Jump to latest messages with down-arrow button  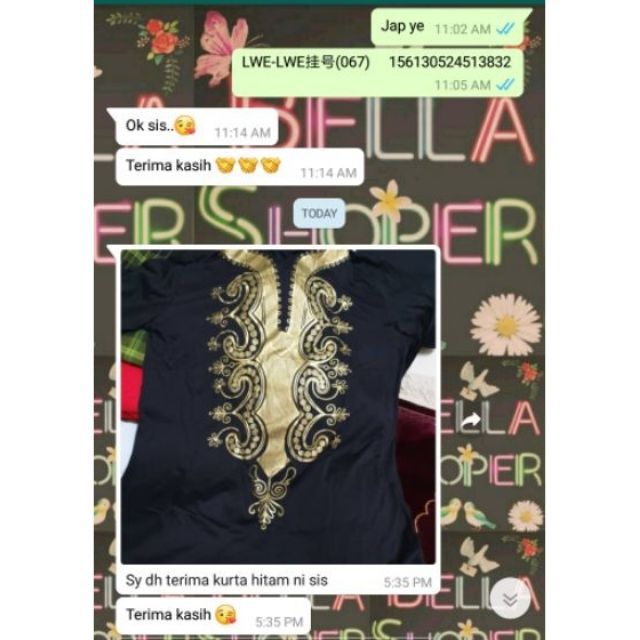(x=511, y=599)
